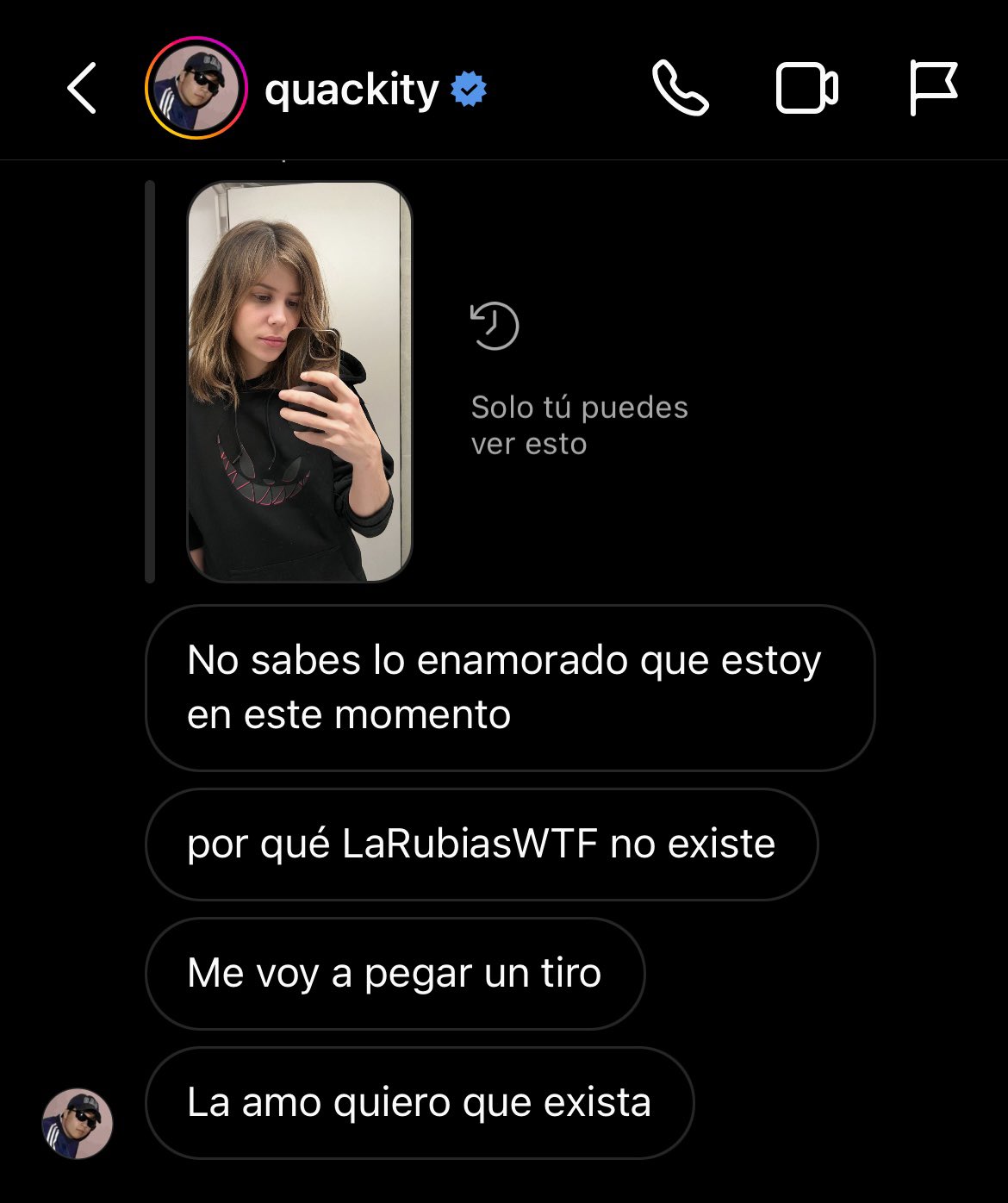The height and width of the screenshot is (1203, 1008).
Task: Open quackity's profile from the header name
Action: click(x=352, y=90)
